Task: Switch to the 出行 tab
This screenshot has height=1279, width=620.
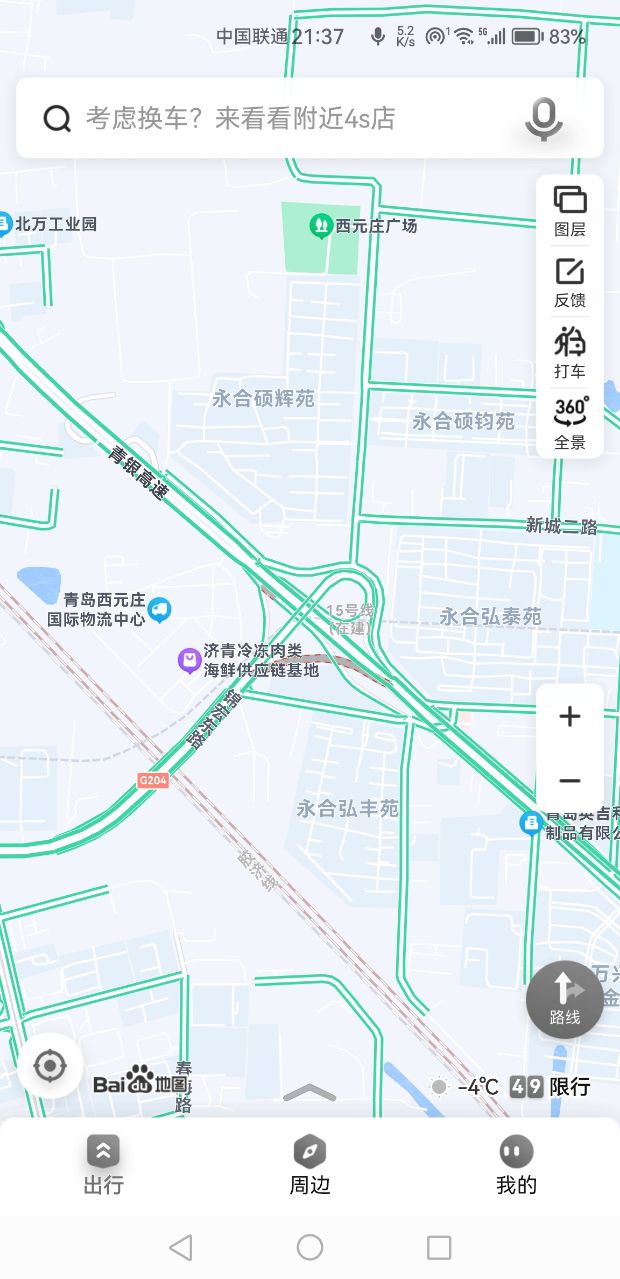Action: tap(103, 1166)
